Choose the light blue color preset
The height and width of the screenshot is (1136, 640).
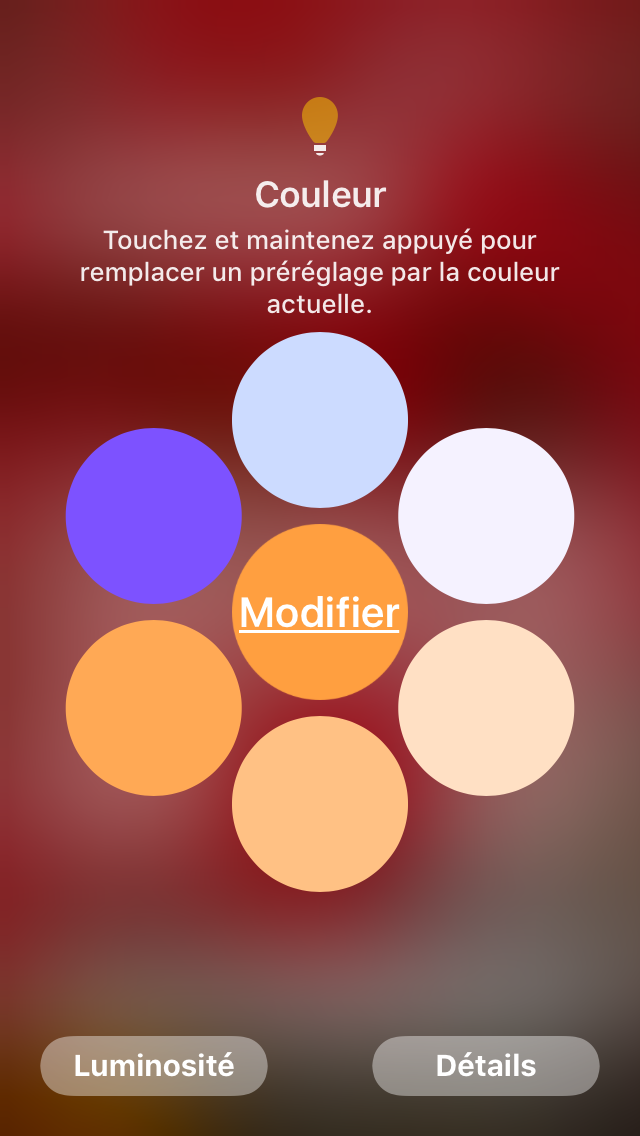(320, 420)
